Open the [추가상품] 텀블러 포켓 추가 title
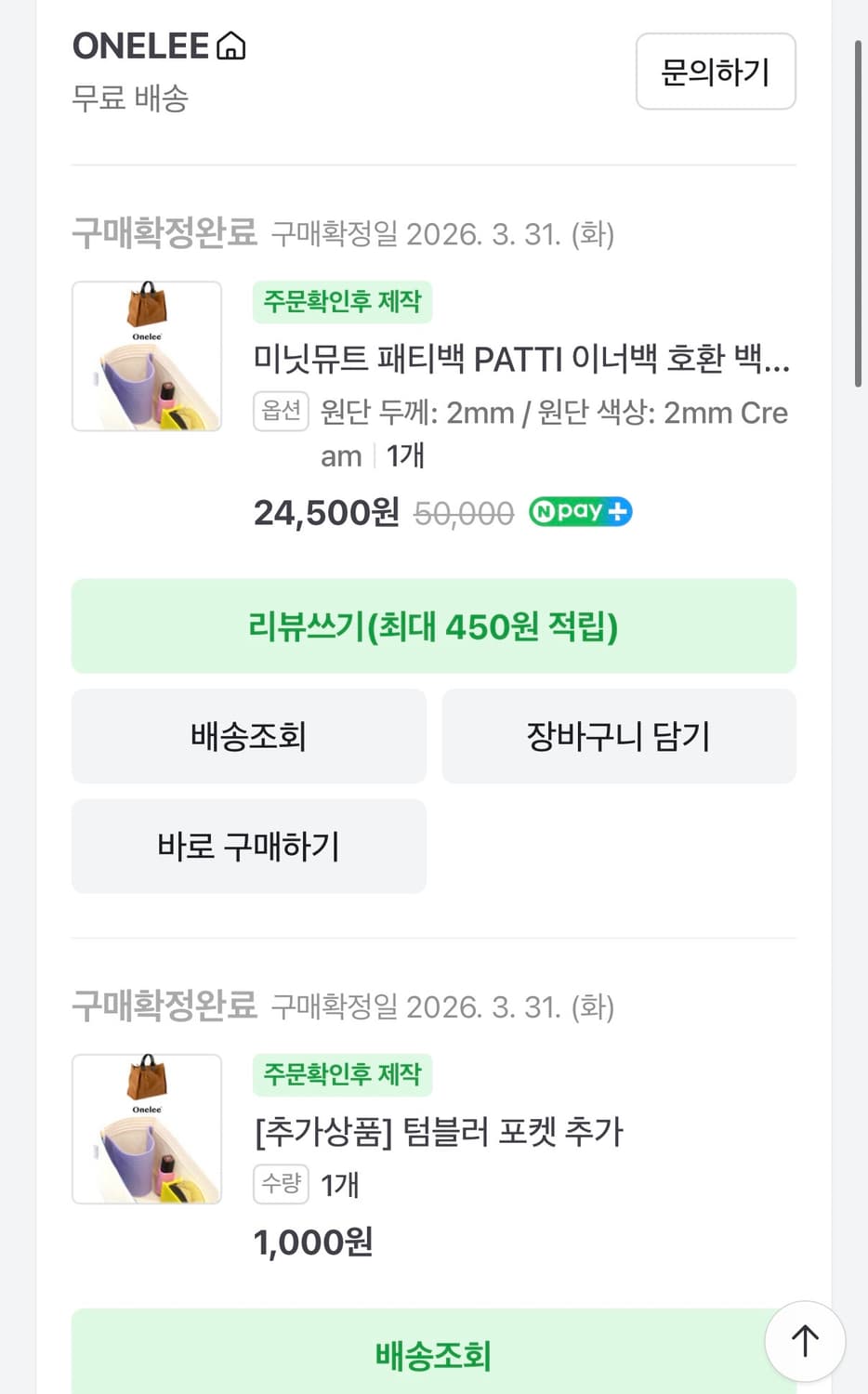This screenshot has height=1394, width=868. tap(441, 1132)
